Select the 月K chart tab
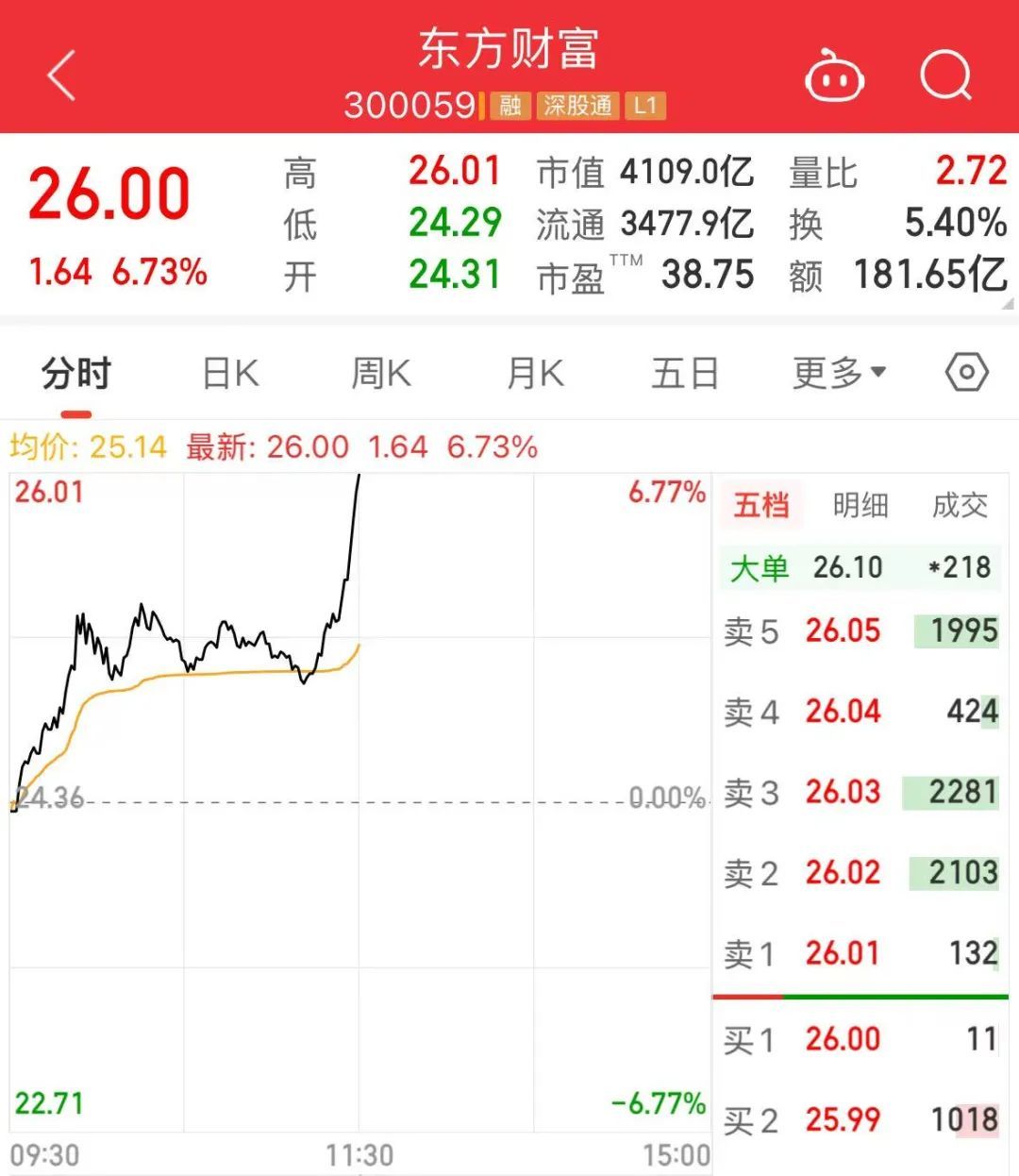Image resolution: width=1019 pixels, height=1176 pixels. 534,374
